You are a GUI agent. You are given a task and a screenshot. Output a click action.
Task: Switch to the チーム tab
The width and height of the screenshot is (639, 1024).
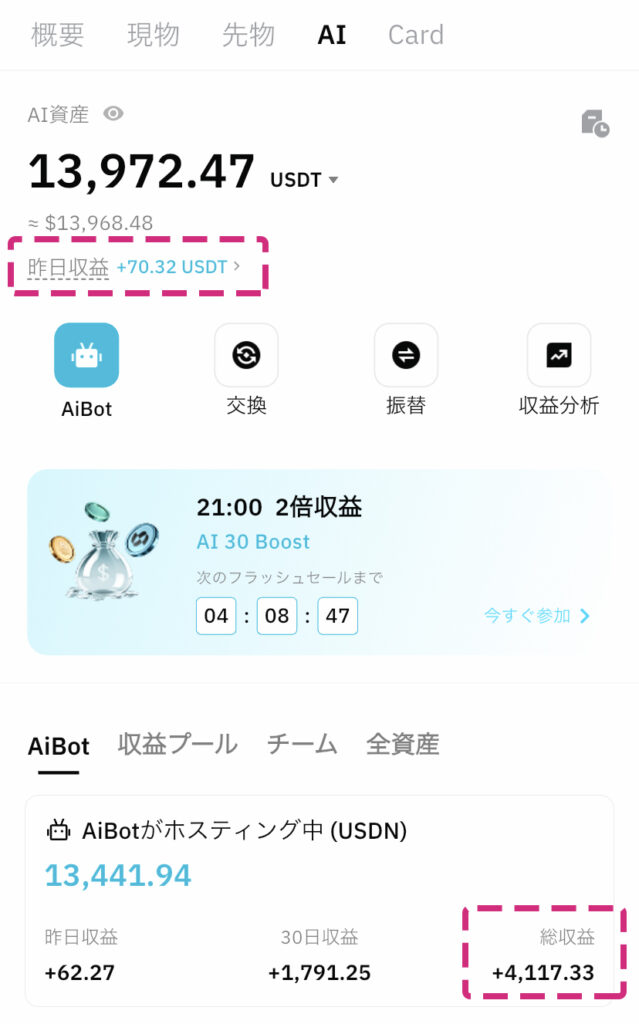coord(301,744)
